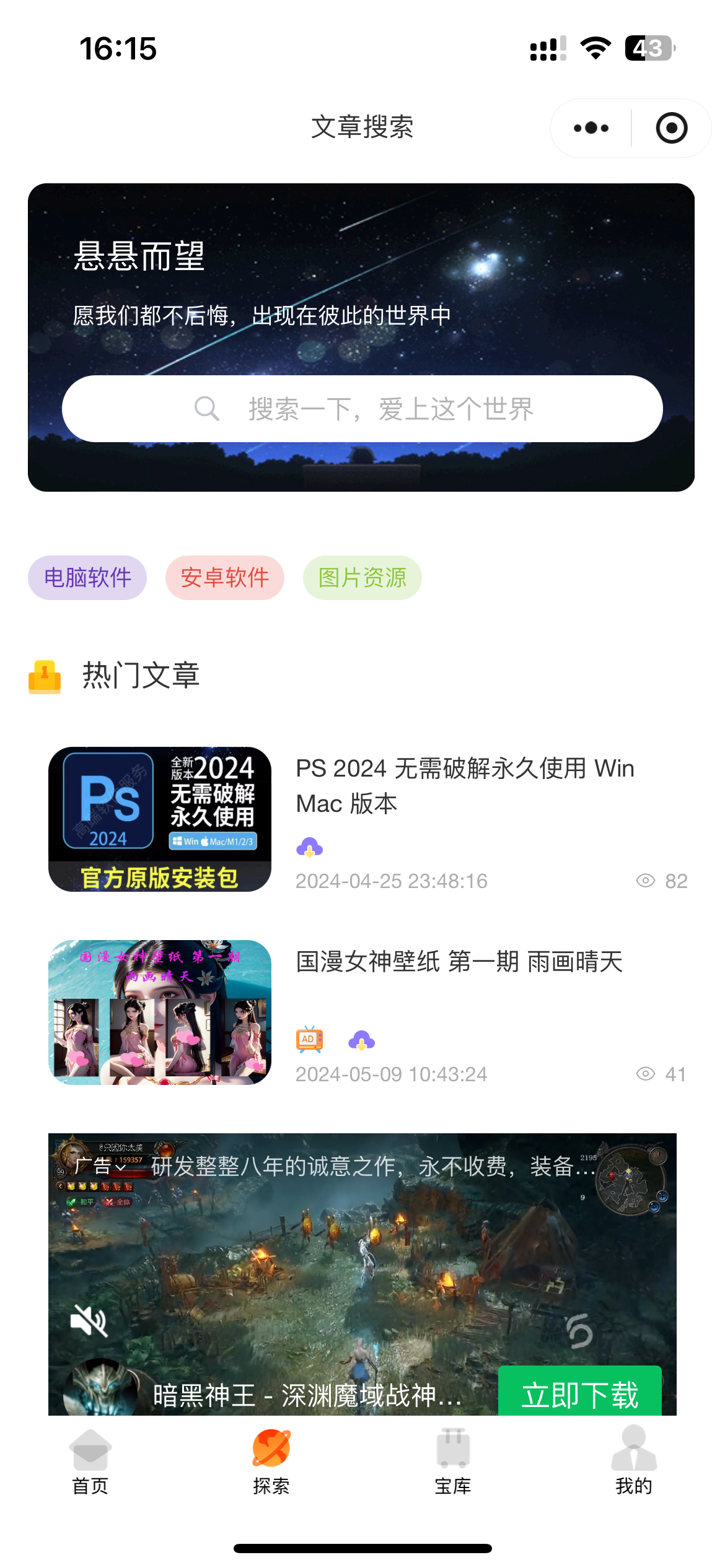Select the 安卓软件 category chip
Screen dimensions: 725x1568
[x=225, y=578]
